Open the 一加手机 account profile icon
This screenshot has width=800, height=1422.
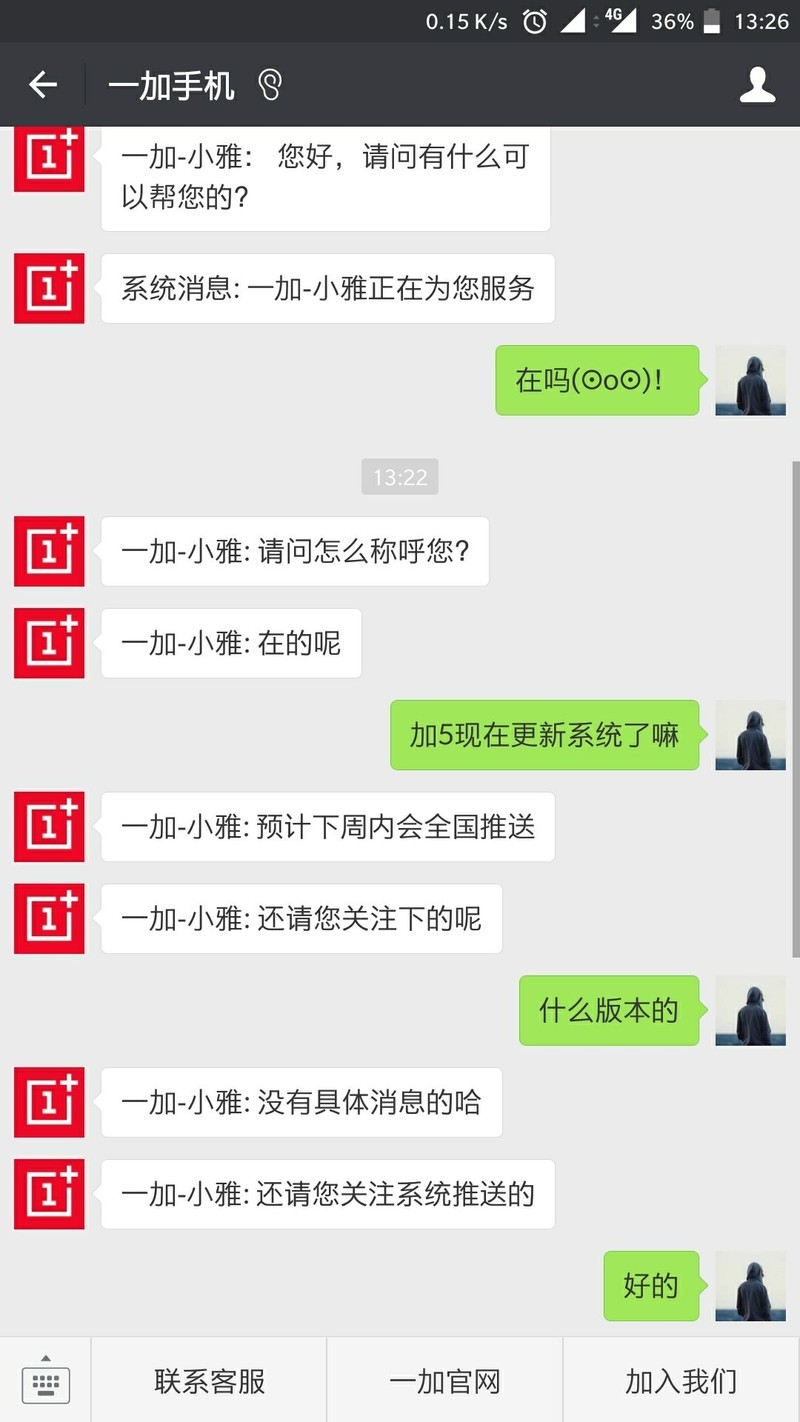click(758, 85)
